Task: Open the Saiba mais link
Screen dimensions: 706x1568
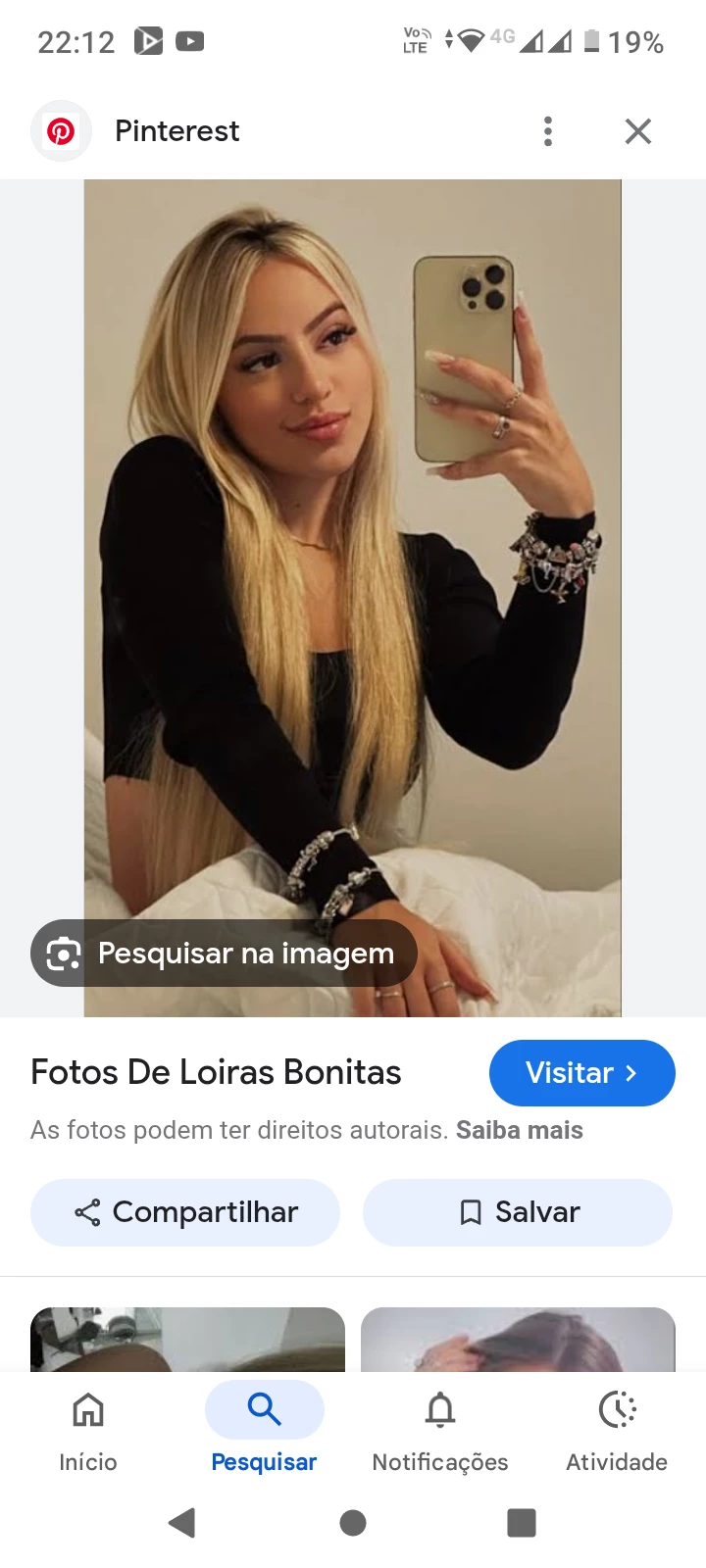Action: (x=520, y=1130)
